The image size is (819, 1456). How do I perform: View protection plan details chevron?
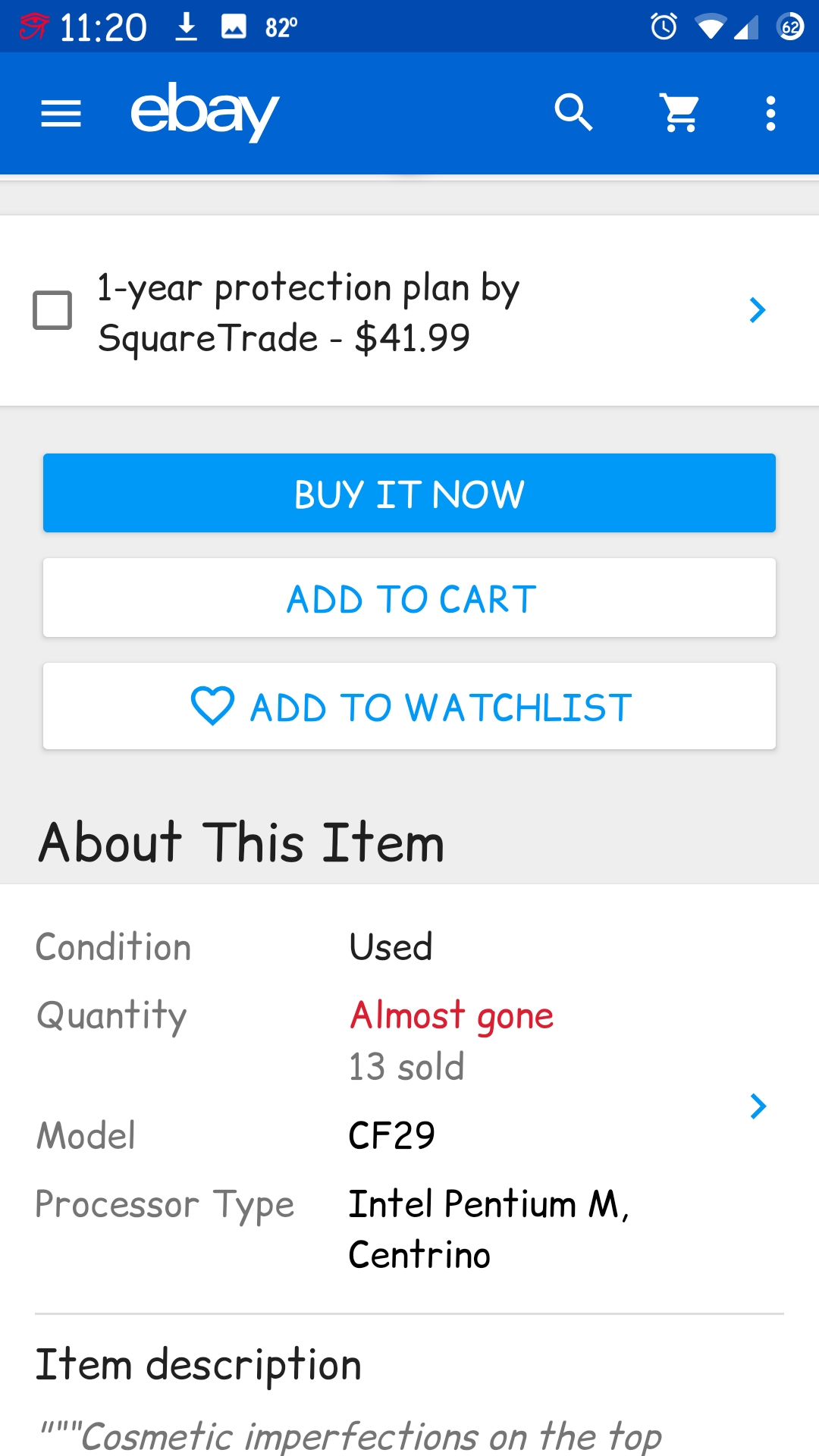point(757,310)
